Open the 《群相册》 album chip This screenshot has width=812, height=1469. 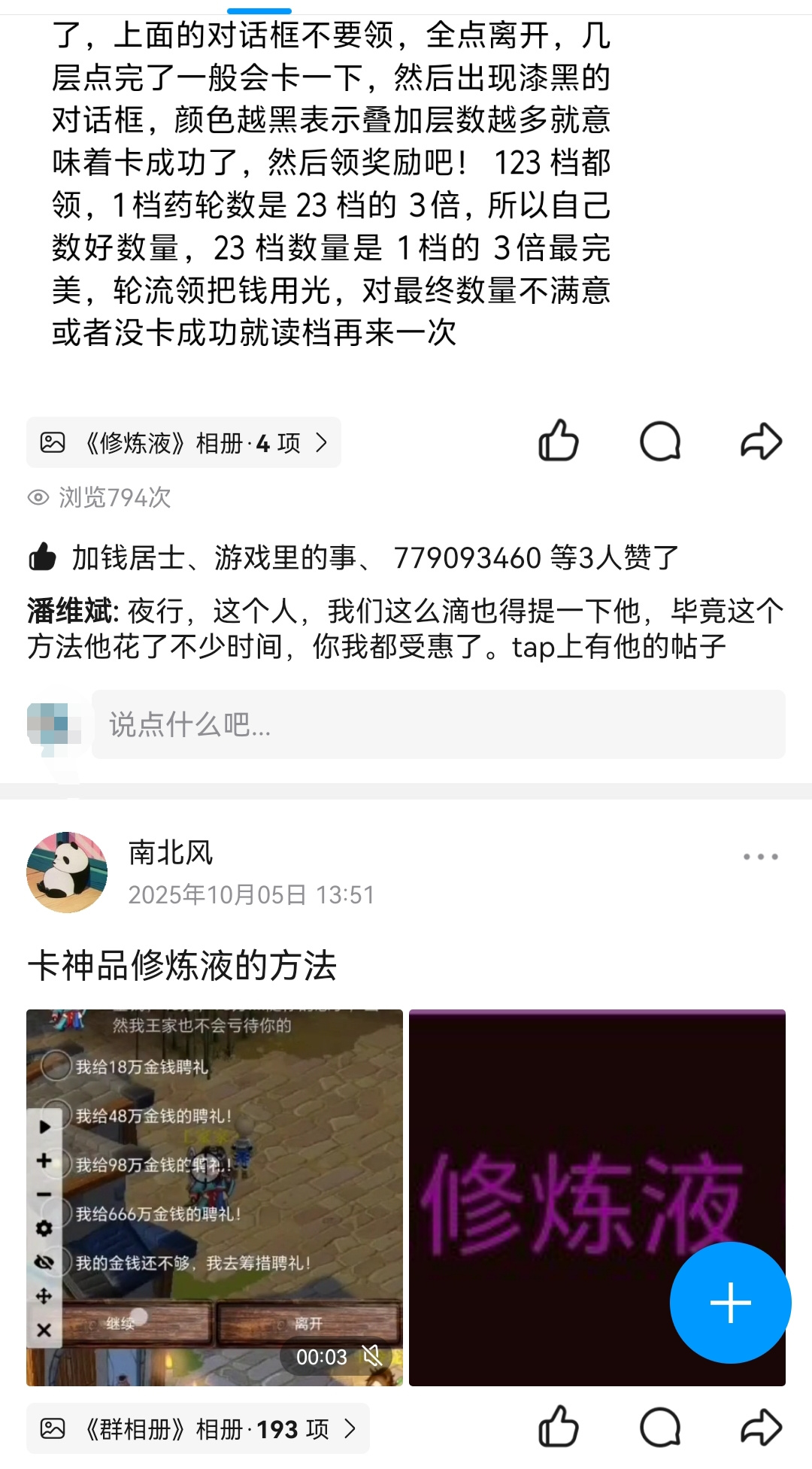click(198, 1428)
